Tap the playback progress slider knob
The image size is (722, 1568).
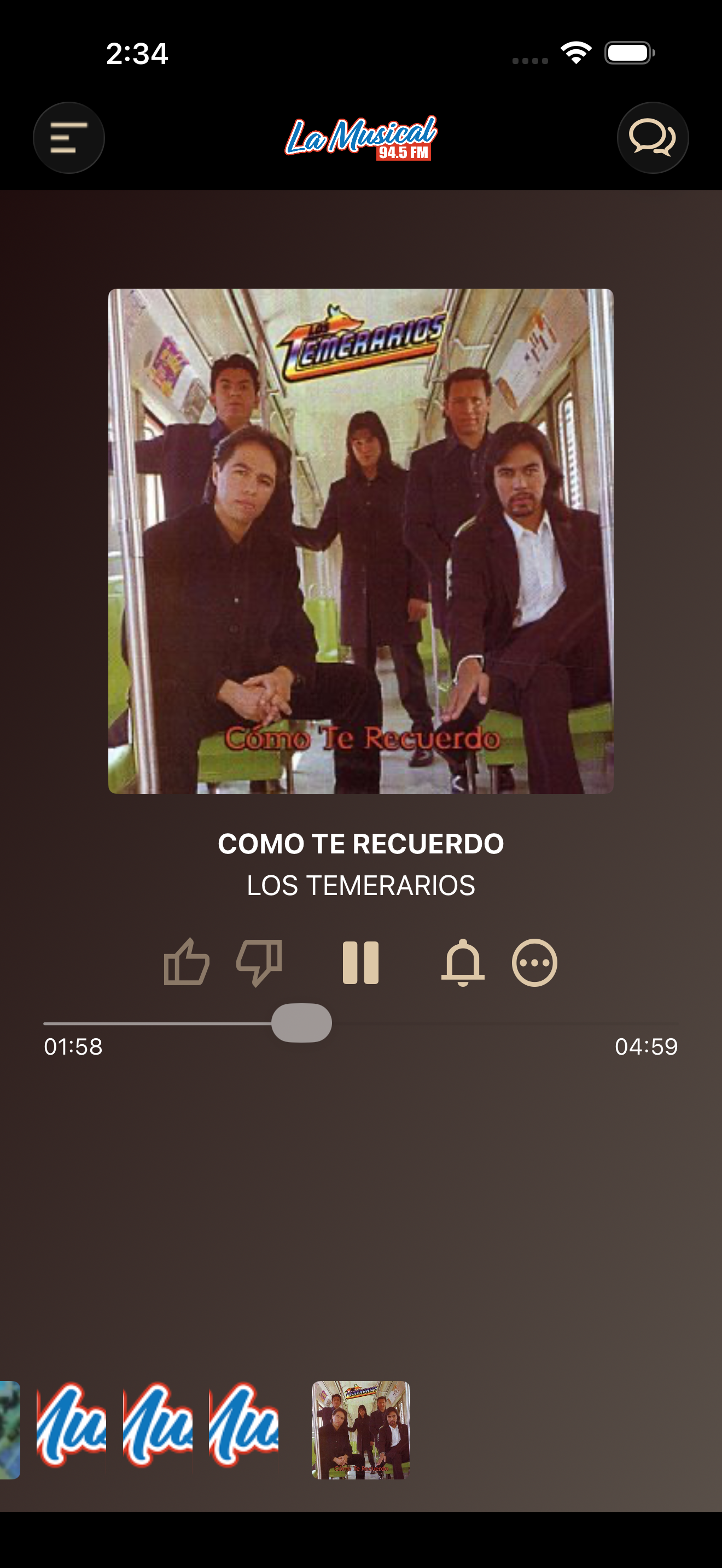[x=301, y=1022]
